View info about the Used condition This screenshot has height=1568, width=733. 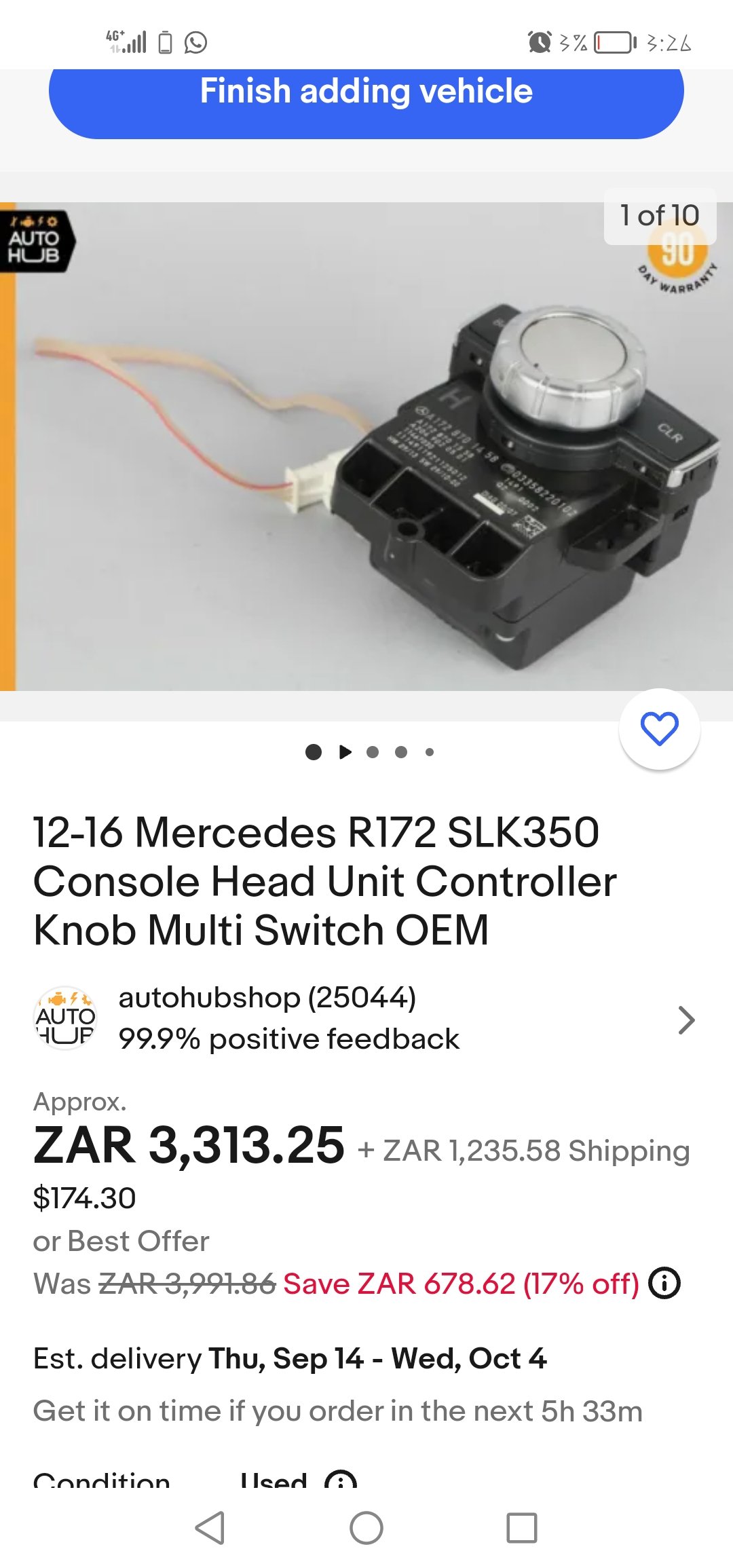coord(341,1479)
